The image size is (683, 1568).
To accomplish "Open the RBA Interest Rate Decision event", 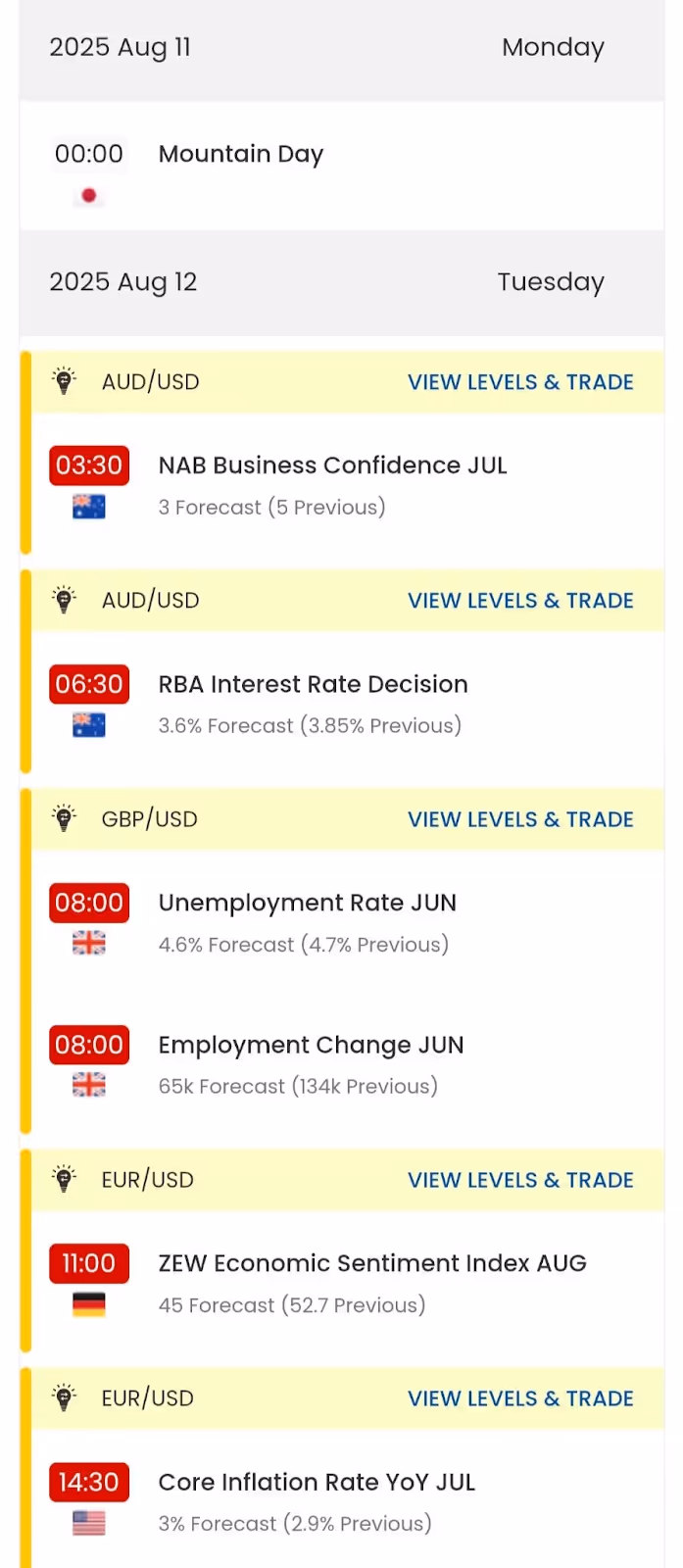I will pos(313,684).
